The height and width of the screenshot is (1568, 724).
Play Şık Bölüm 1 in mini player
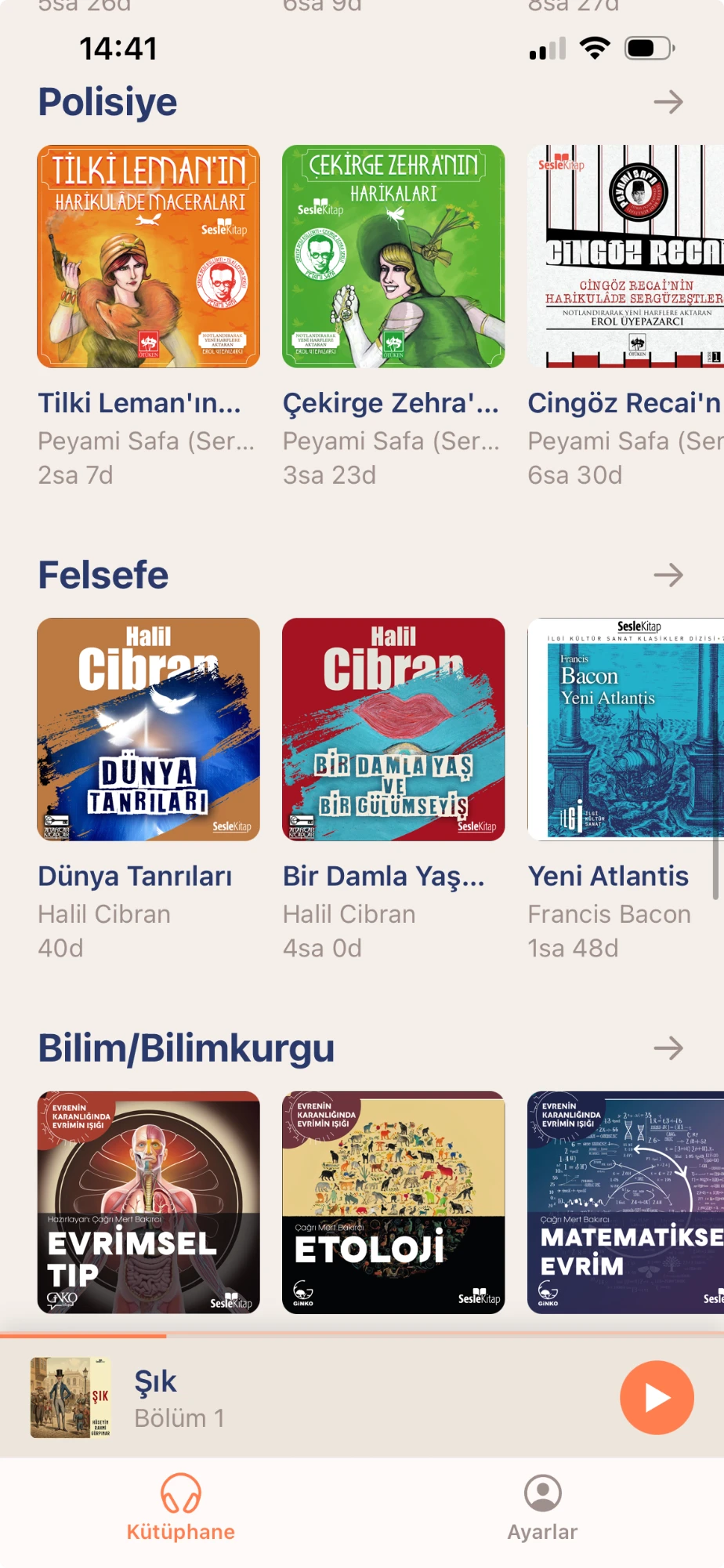(657, 1397)
